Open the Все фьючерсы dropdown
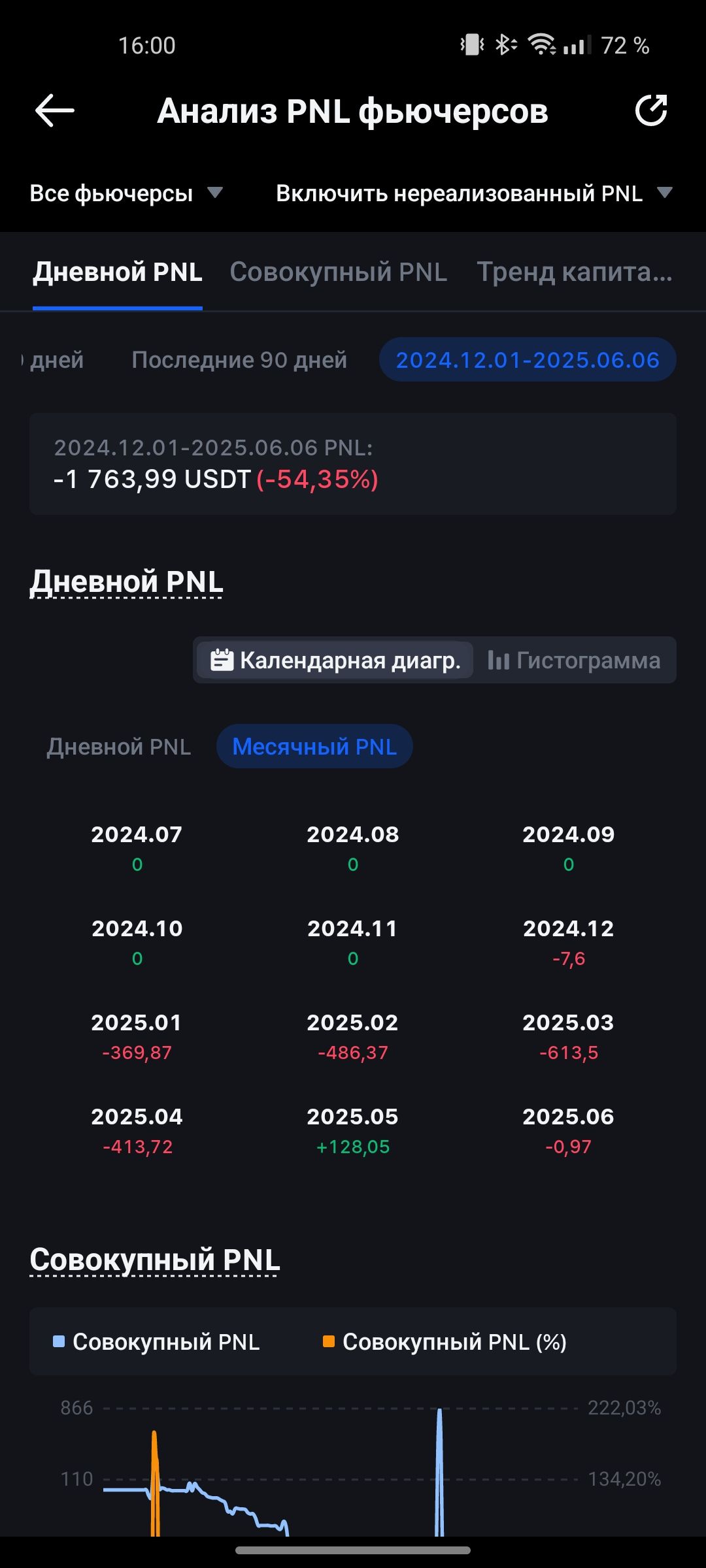706x1568 pixels. coord(126,193)
